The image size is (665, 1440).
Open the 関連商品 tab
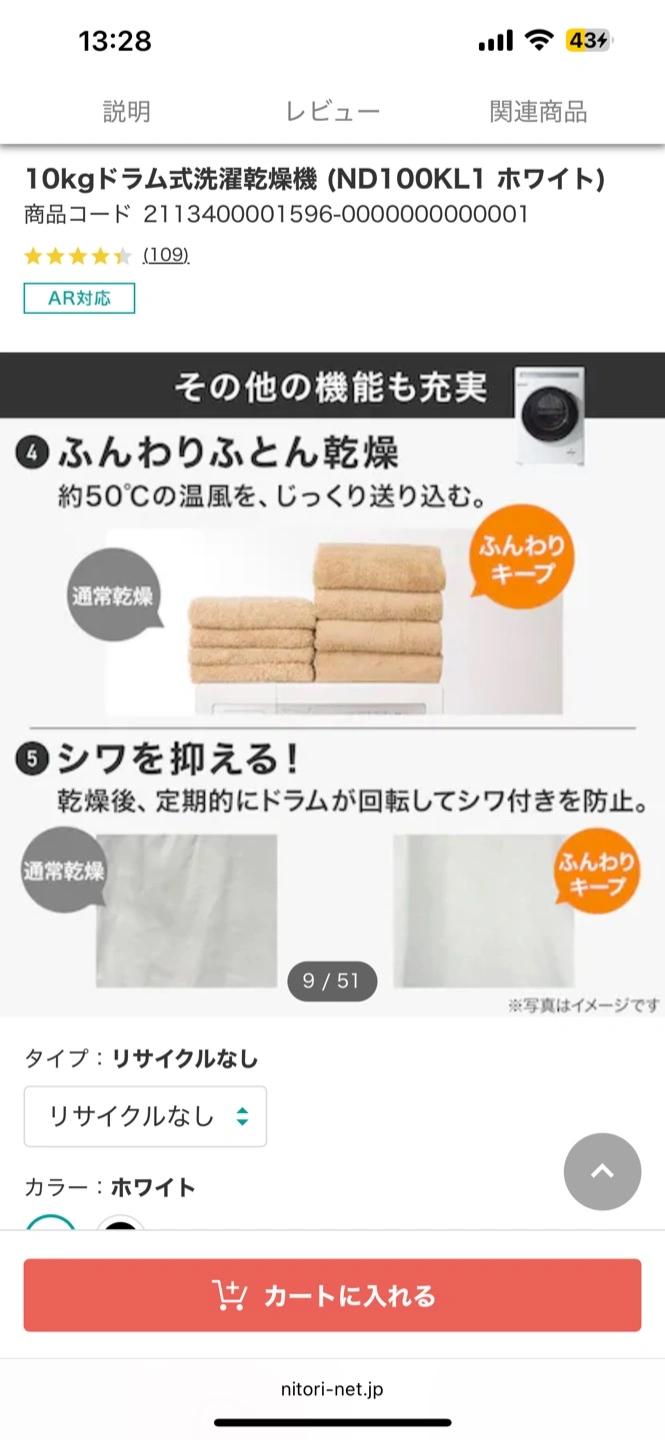point(538,111)
